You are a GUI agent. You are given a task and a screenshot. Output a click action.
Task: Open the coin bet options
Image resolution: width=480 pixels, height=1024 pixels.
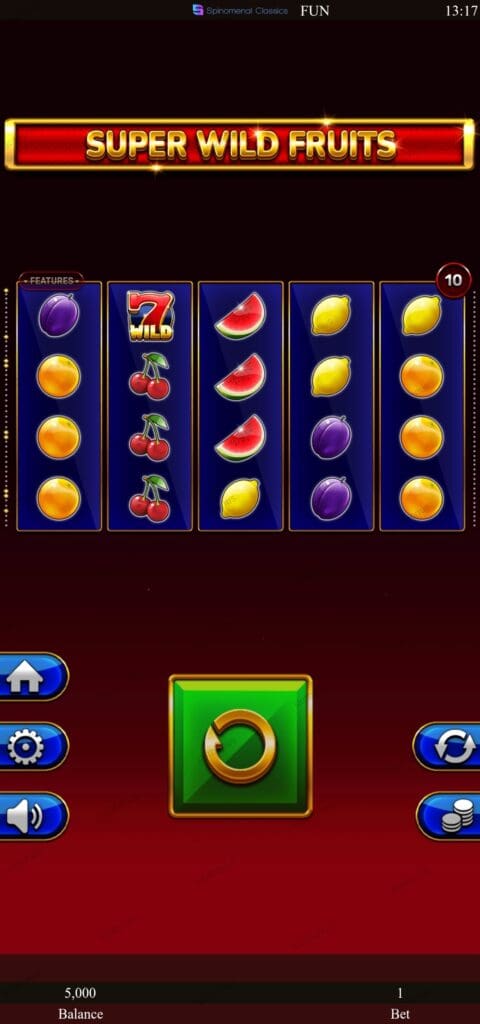[449, 816]
